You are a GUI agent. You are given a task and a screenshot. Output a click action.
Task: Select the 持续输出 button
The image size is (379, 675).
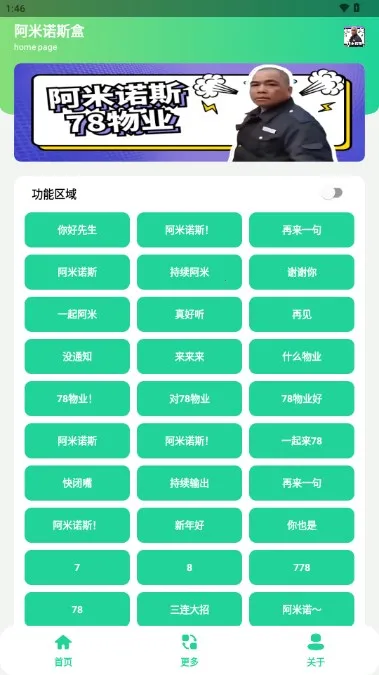(190, 483)
